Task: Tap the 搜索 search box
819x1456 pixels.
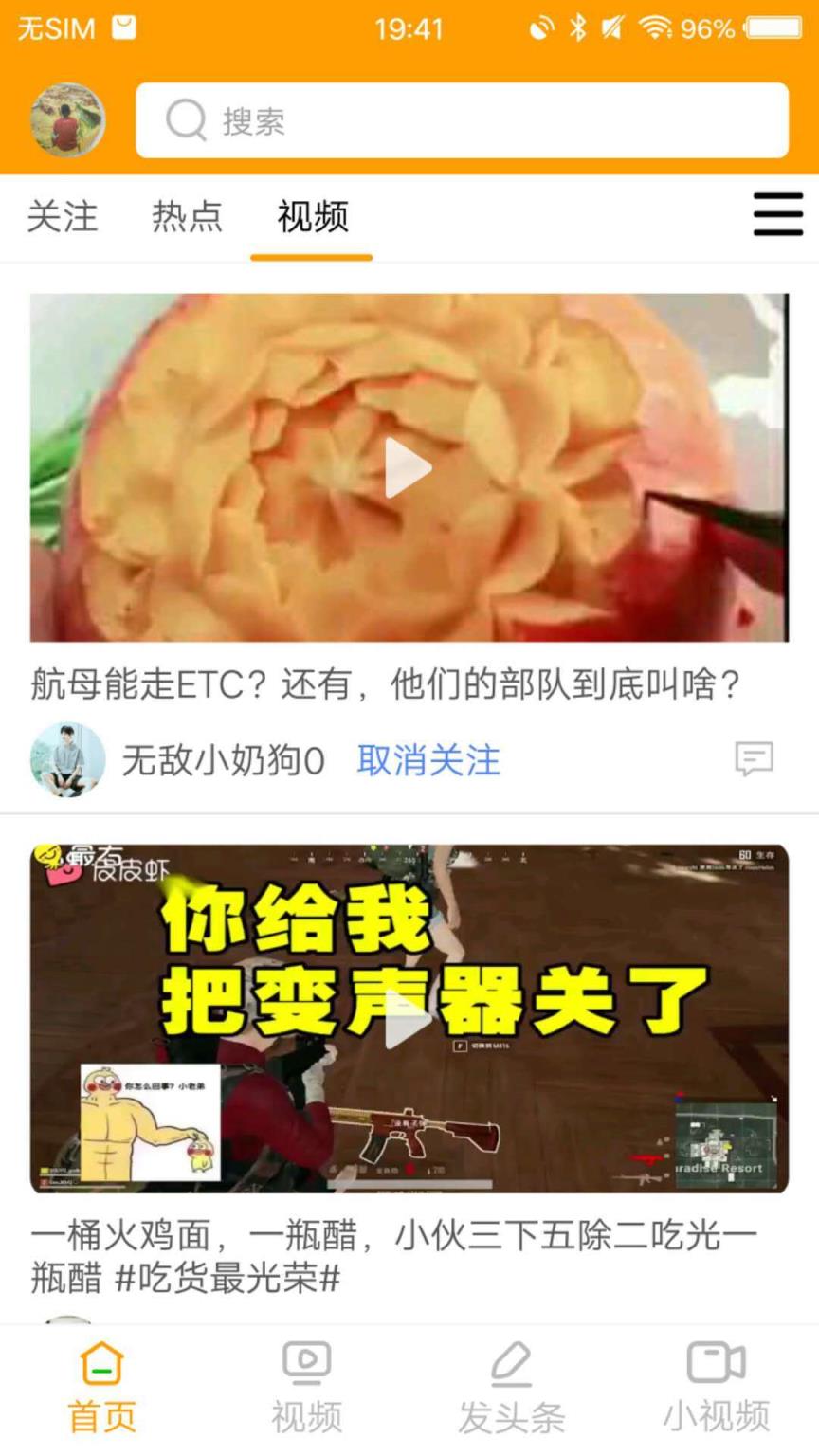Action: [x=462, y=120]
